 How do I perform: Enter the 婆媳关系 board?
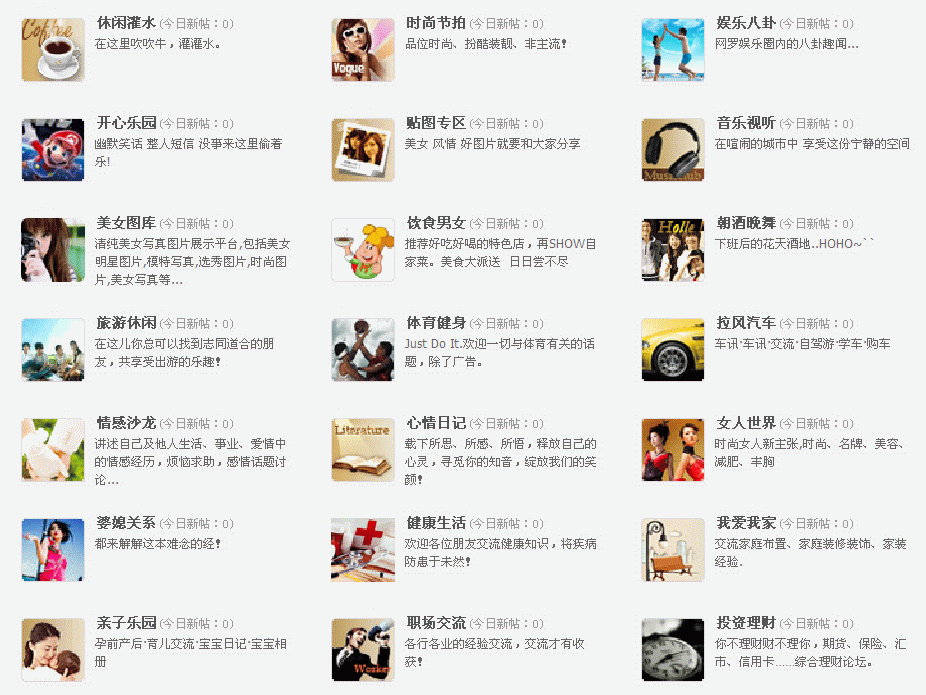(125, 523)
